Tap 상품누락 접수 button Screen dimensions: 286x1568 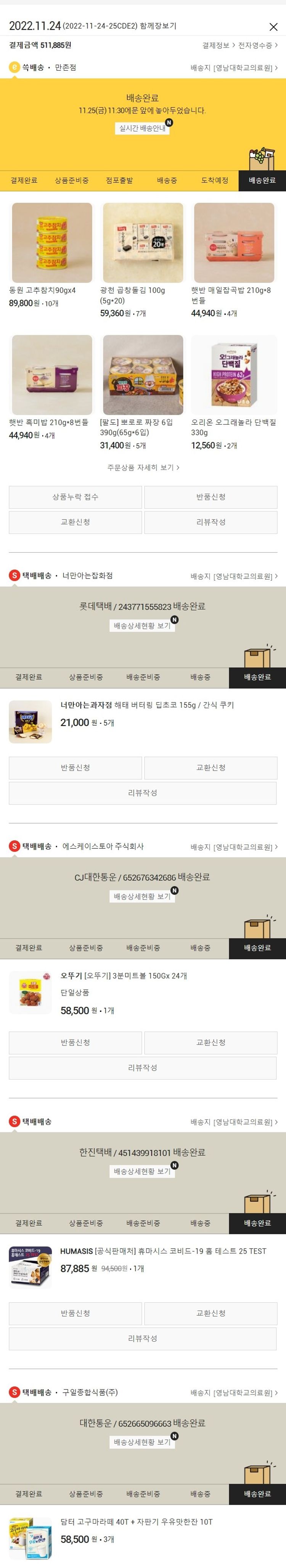click(76, 497)
